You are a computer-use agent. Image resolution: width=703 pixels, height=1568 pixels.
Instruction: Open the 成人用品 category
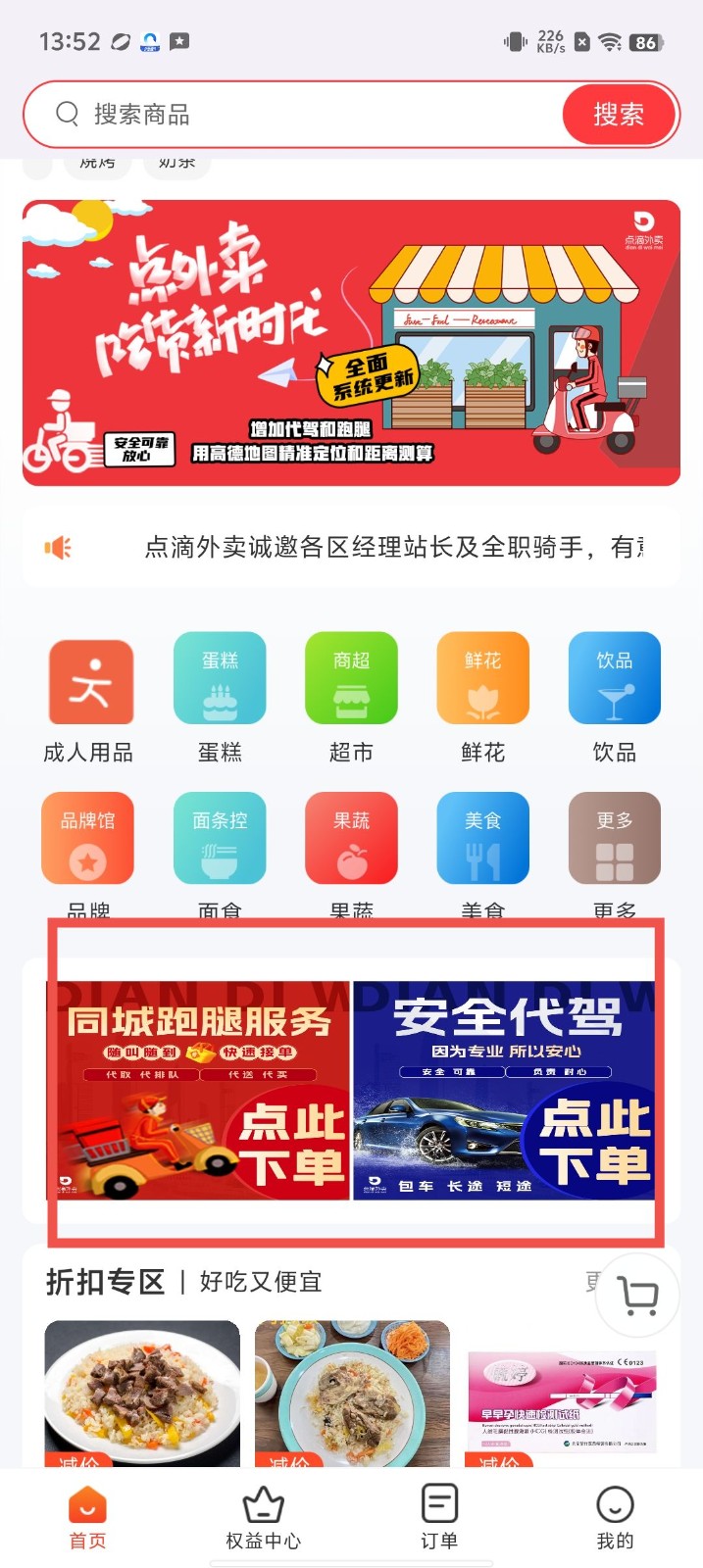89,683
